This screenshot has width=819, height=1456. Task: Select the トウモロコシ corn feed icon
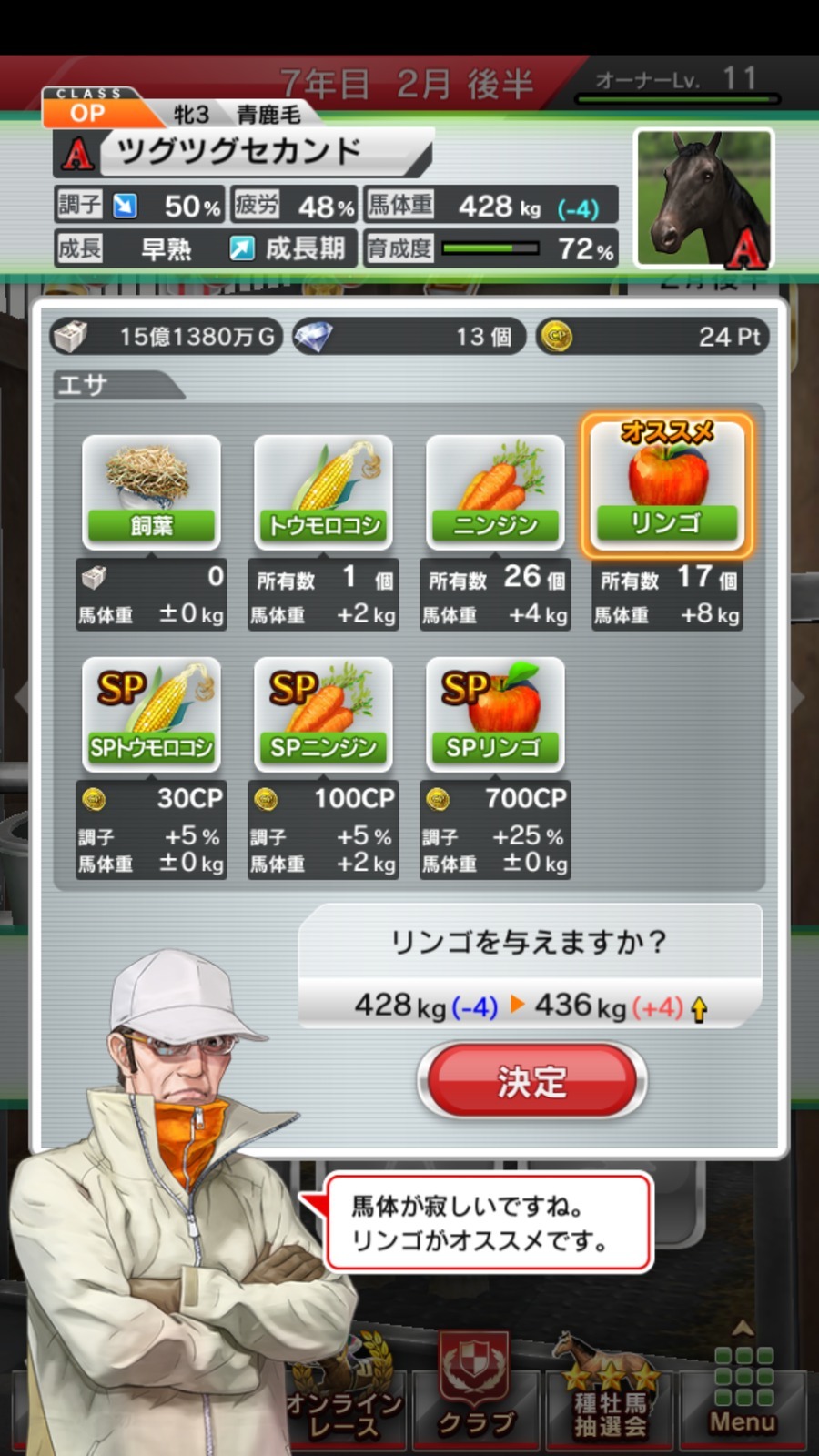(x=322, y=491)
